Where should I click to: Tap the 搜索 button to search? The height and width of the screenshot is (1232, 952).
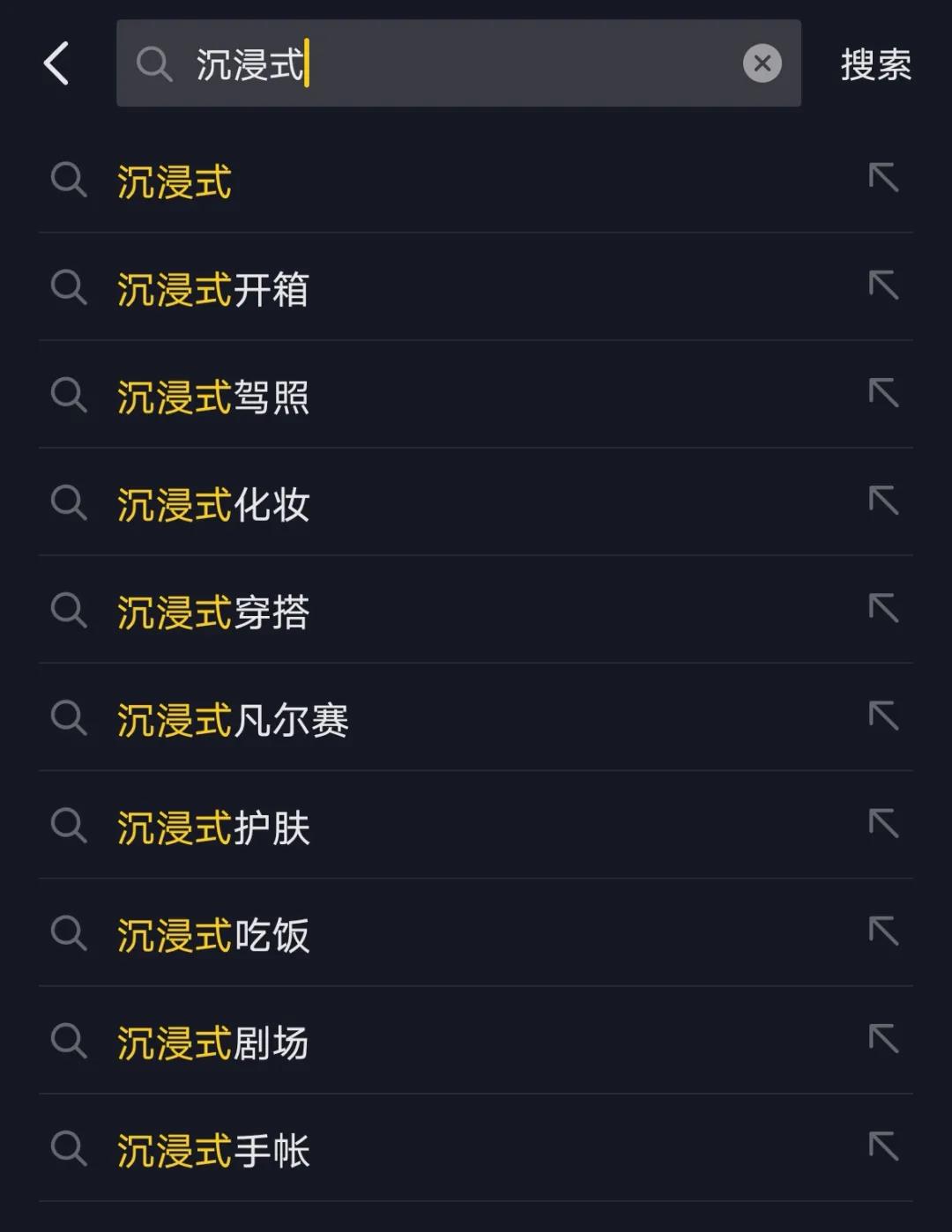875,64
